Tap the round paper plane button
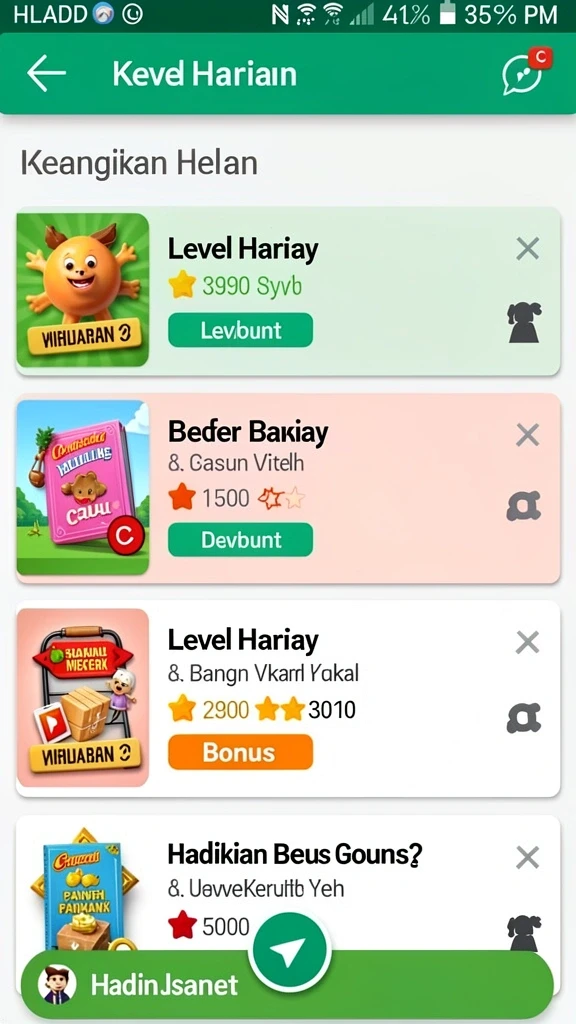The image size is (576, 1024). [289, 952]
